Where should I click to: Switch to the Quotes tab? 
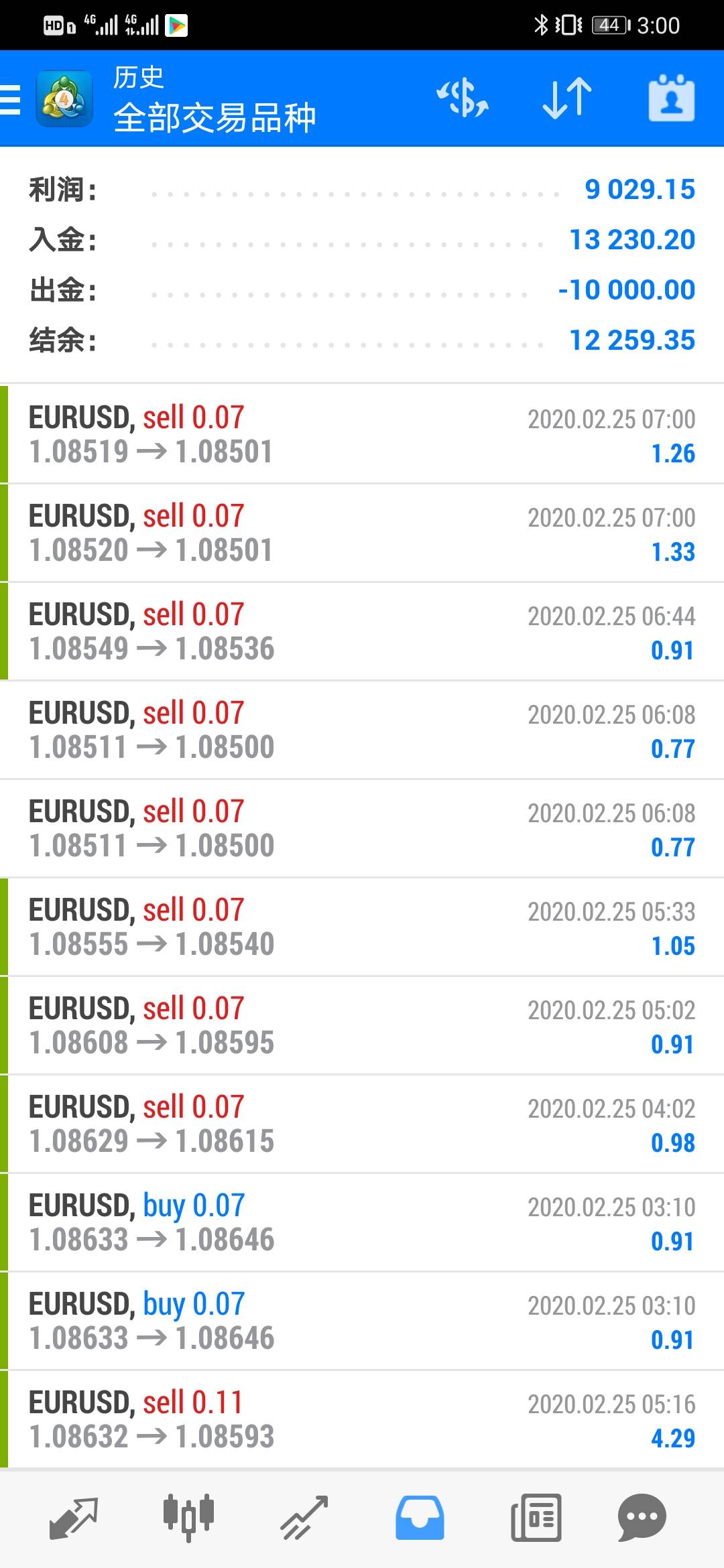tap(74, 1517)
